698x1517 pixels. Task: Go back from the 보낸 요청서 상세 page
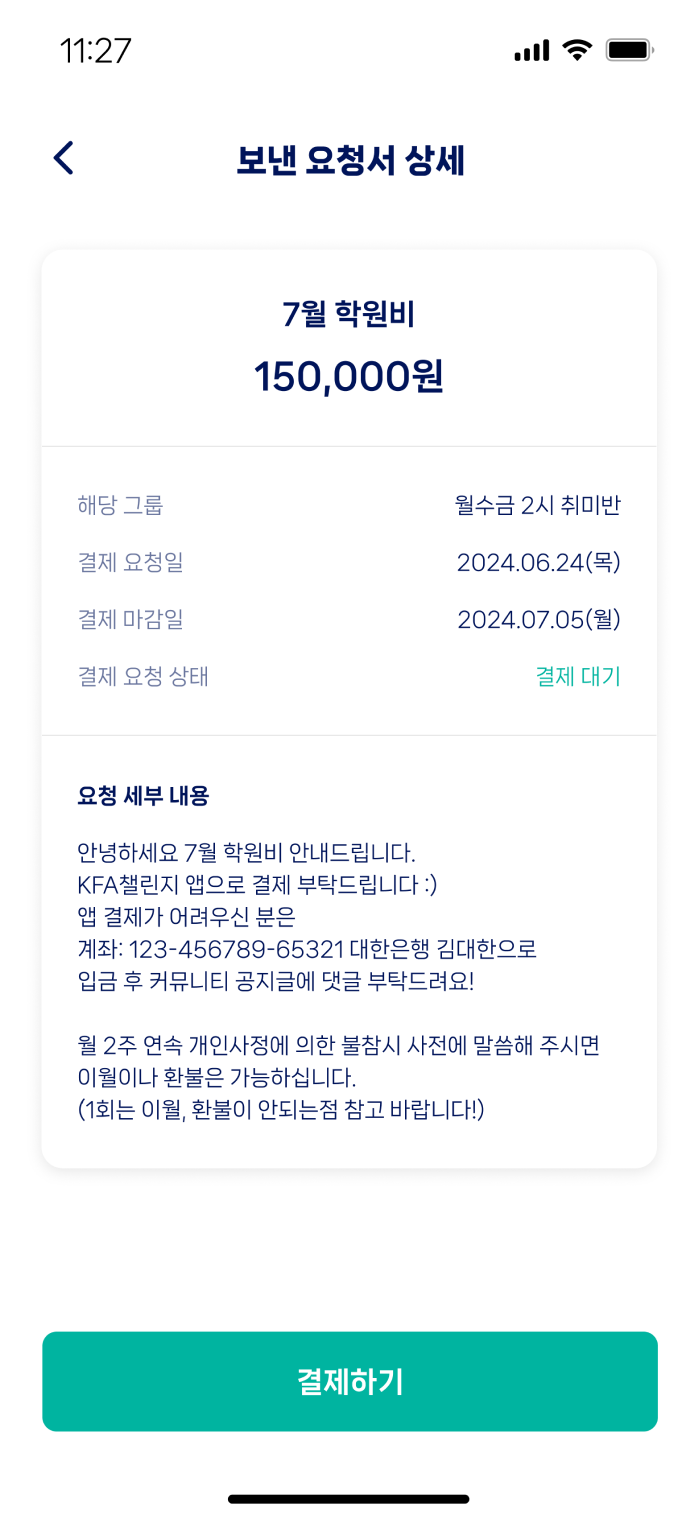tap(63, 158)
